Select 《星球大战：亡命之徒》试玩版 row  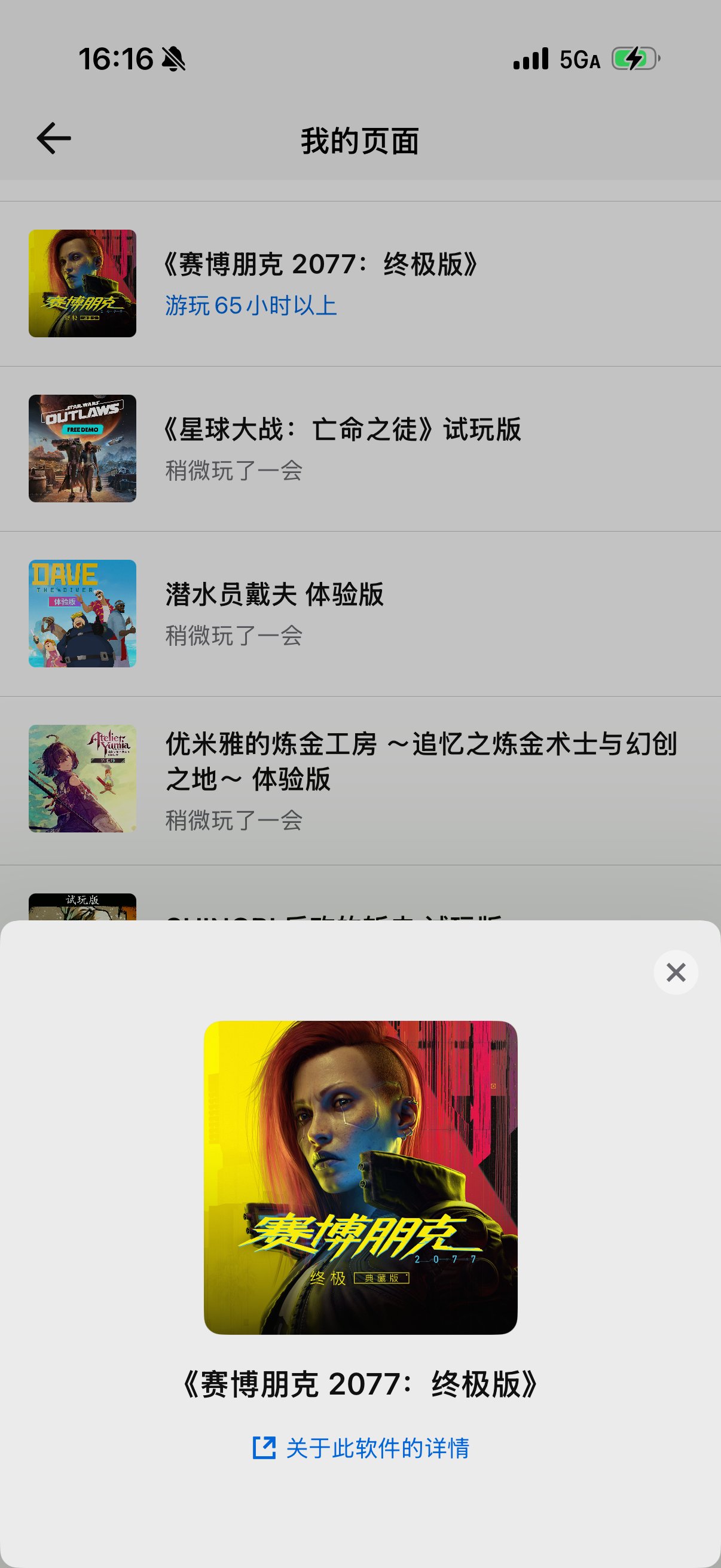tap(360, 449)
